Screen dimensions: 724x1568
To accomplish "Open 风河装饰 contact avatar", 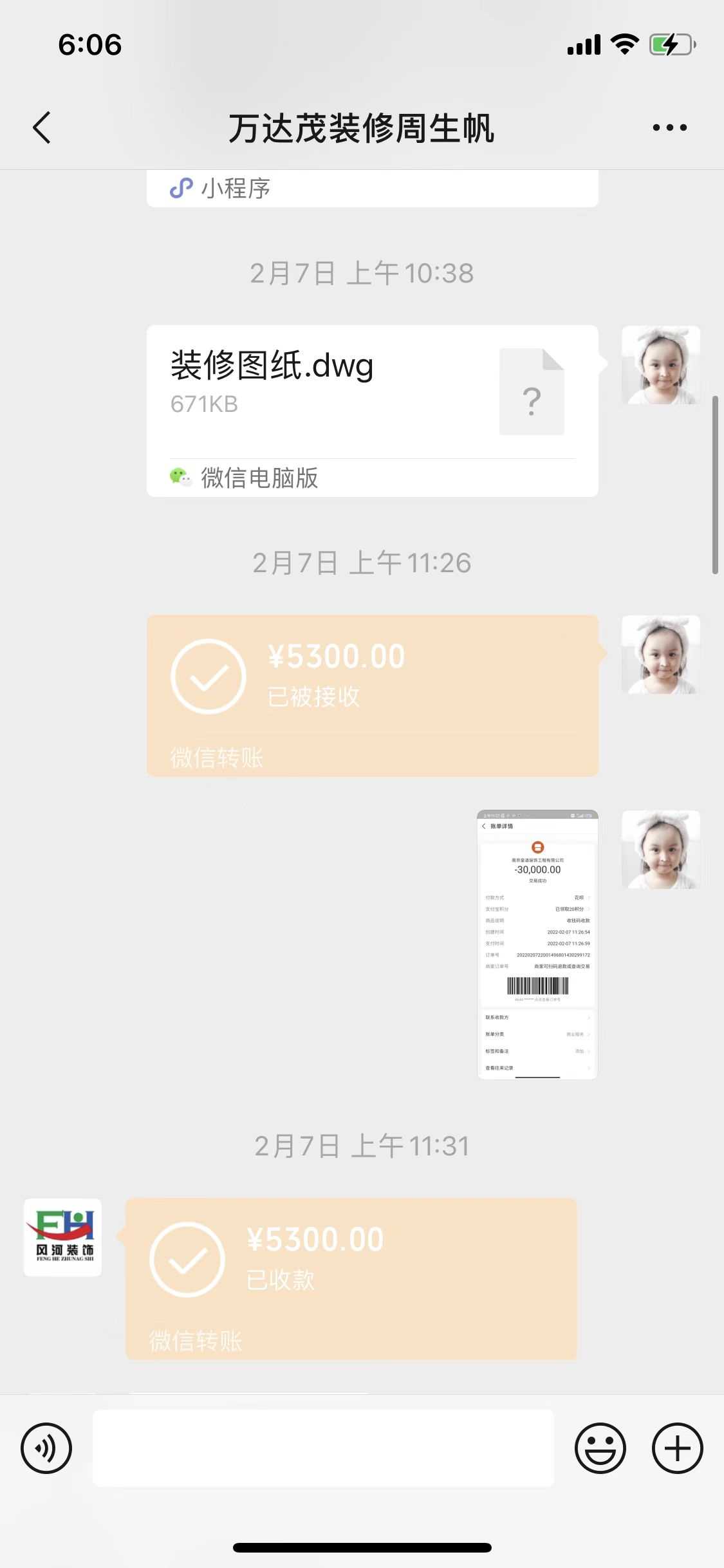I will coord(62,1237).
